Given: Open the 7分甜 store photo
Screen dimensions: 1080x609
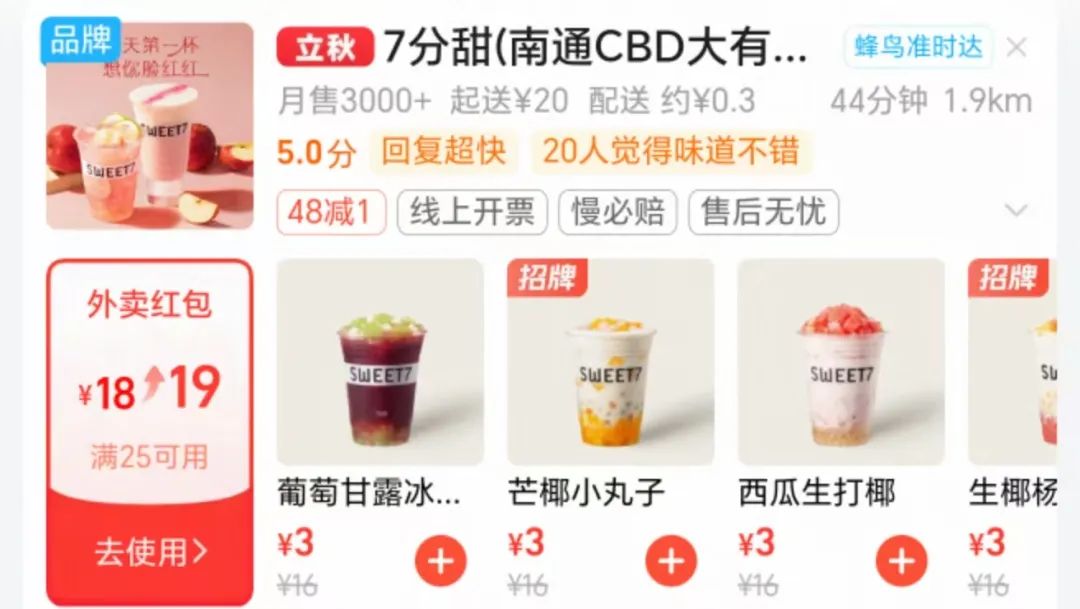Looking at the screenshot, I should pyautogui.click(x=150, y=126).
